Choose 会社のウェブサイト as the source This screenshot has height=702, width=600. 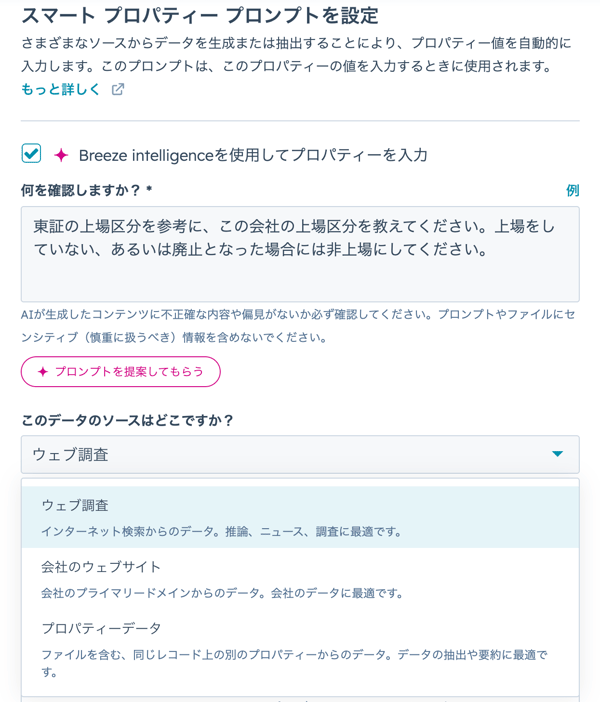[x=300, y=579]
